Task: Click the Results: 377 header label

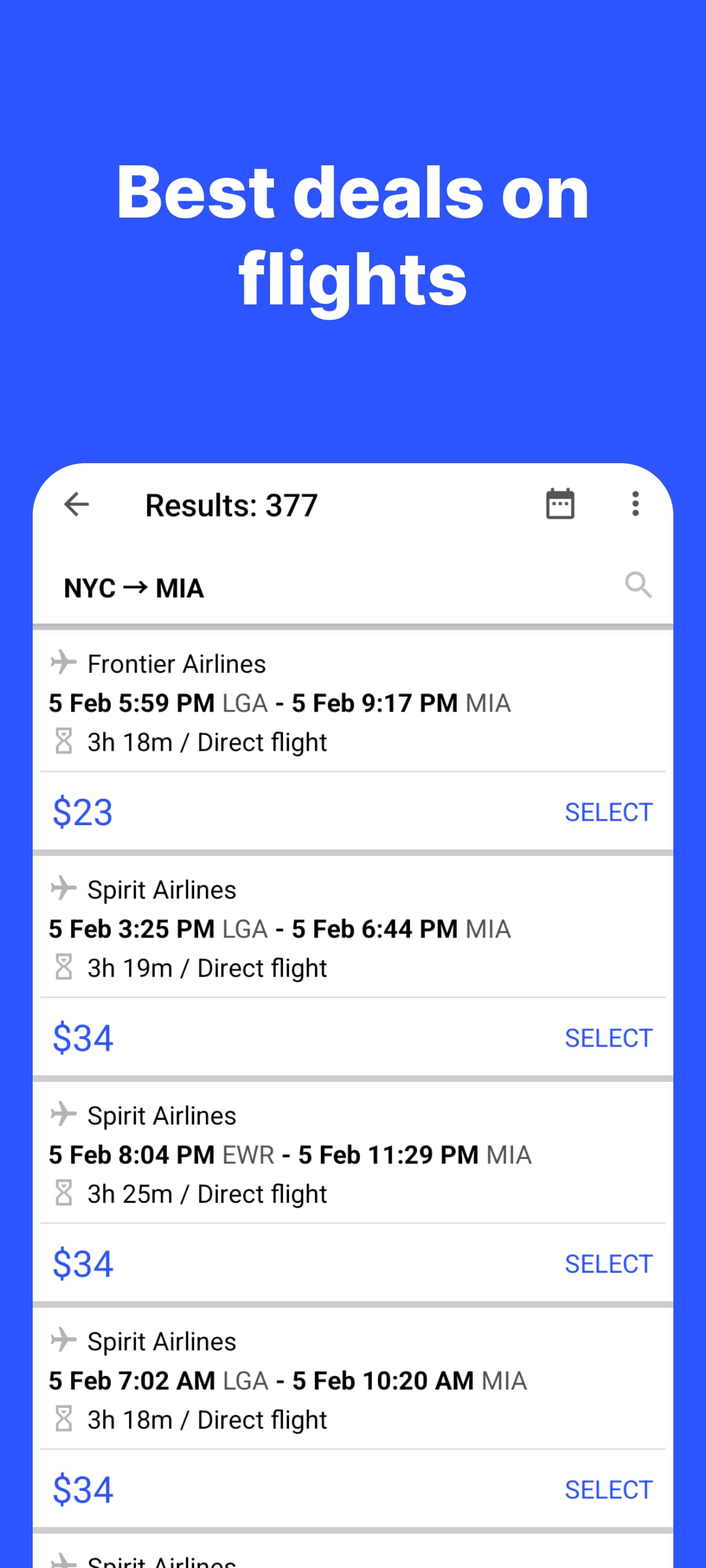Action: pyautogui.click(x=231, y=504)
